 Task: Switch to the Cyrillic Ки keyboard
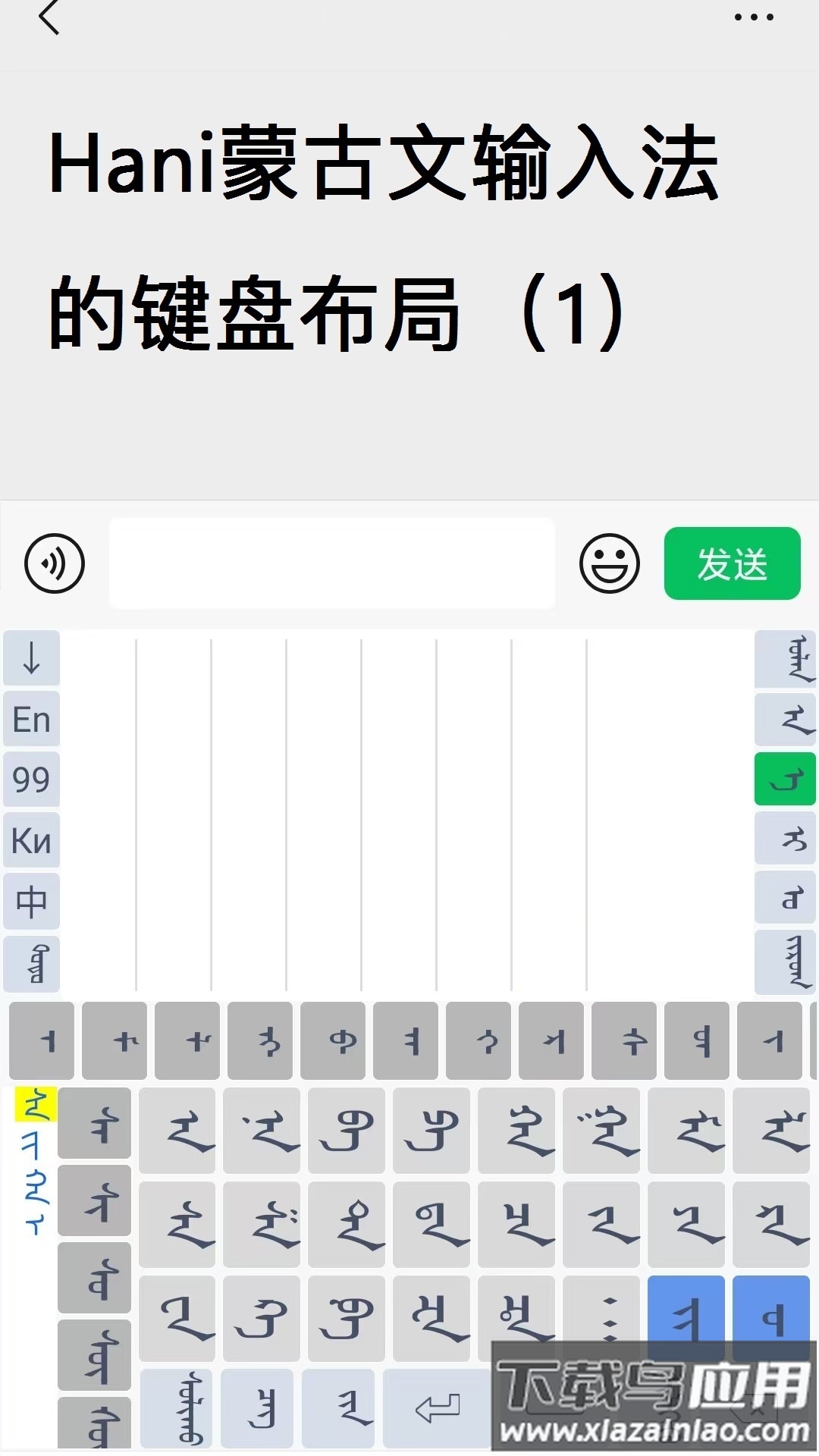point(31,840)
